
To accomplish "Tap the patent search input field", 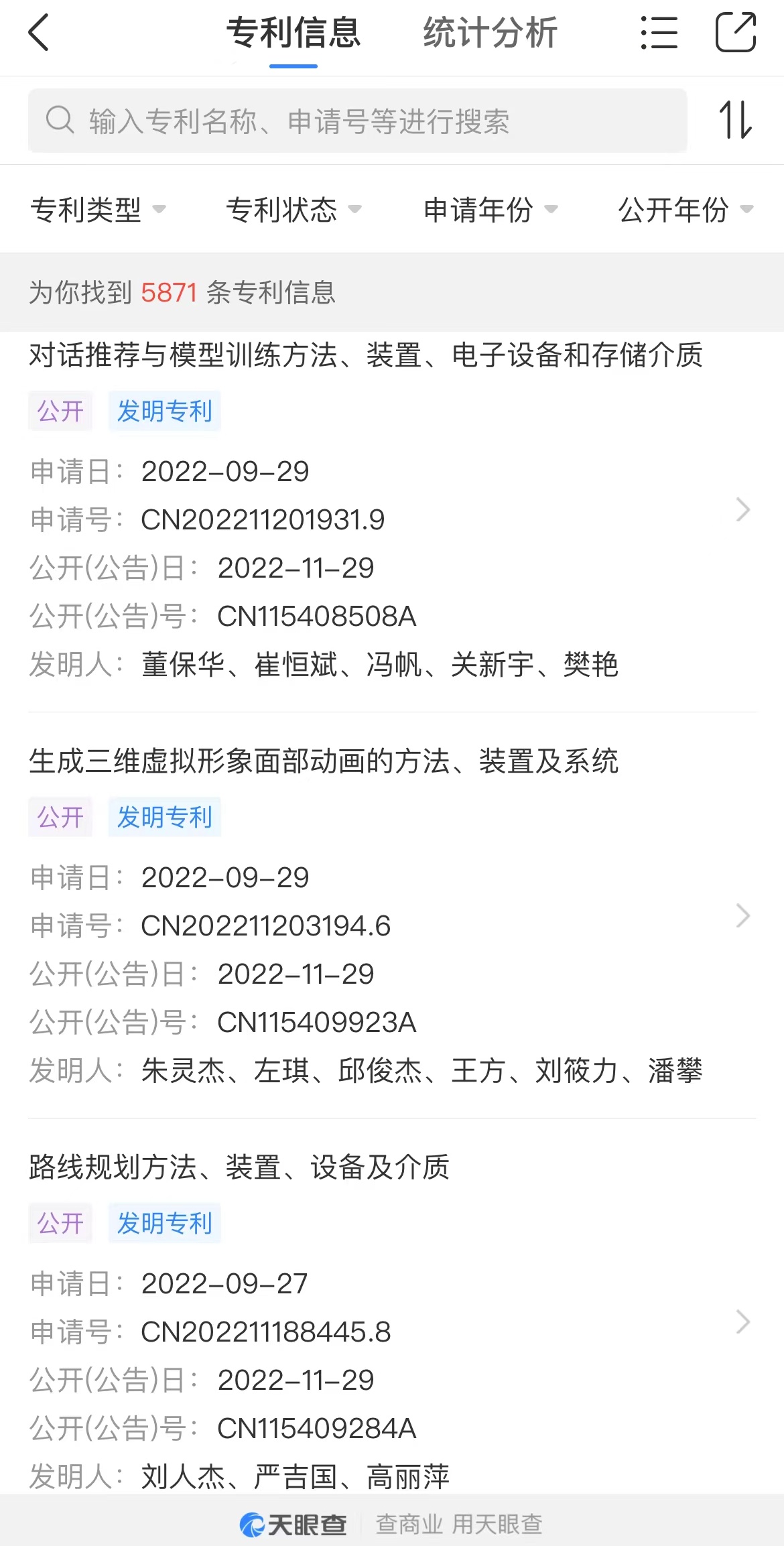I will point(358,121).
